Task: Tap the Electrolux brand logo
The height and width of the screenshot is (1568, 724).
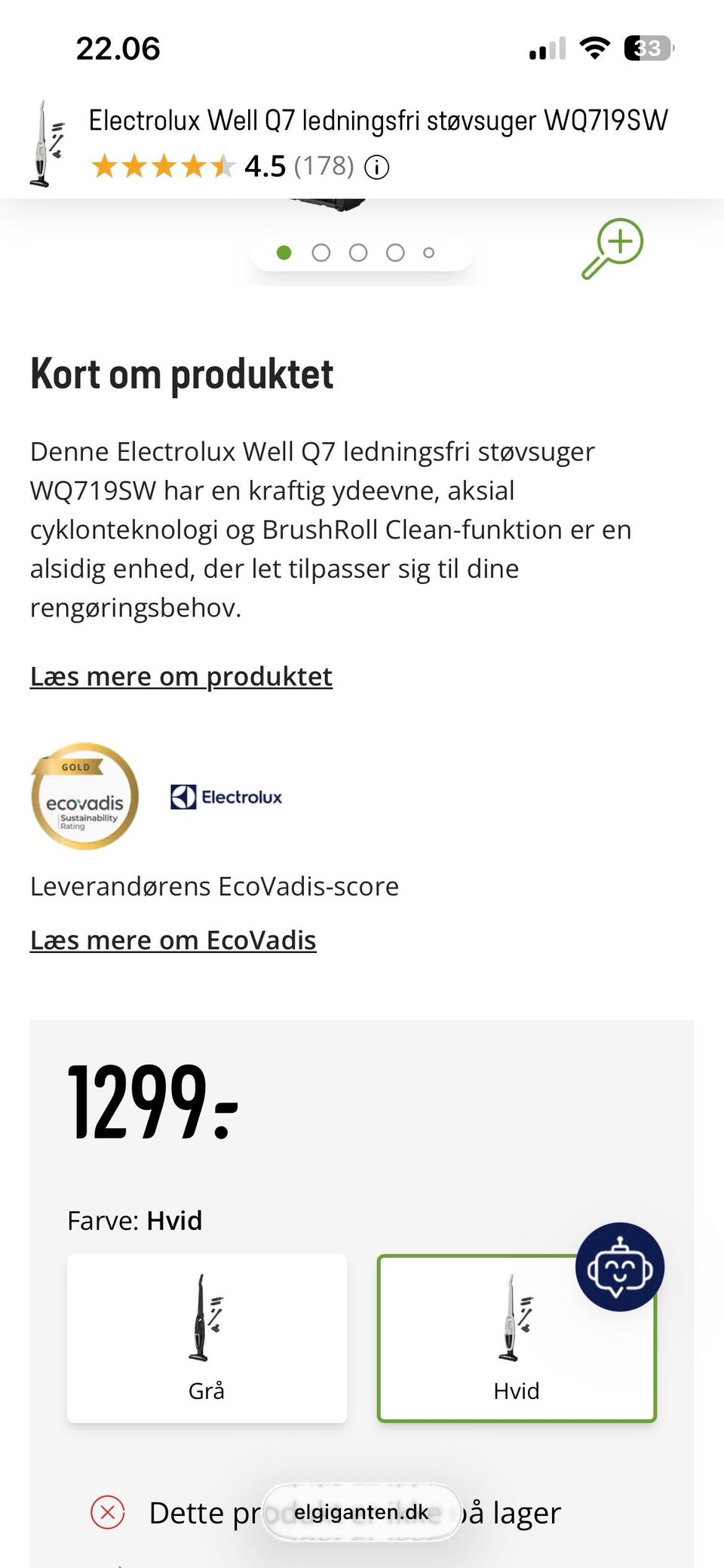Action: 225,796
